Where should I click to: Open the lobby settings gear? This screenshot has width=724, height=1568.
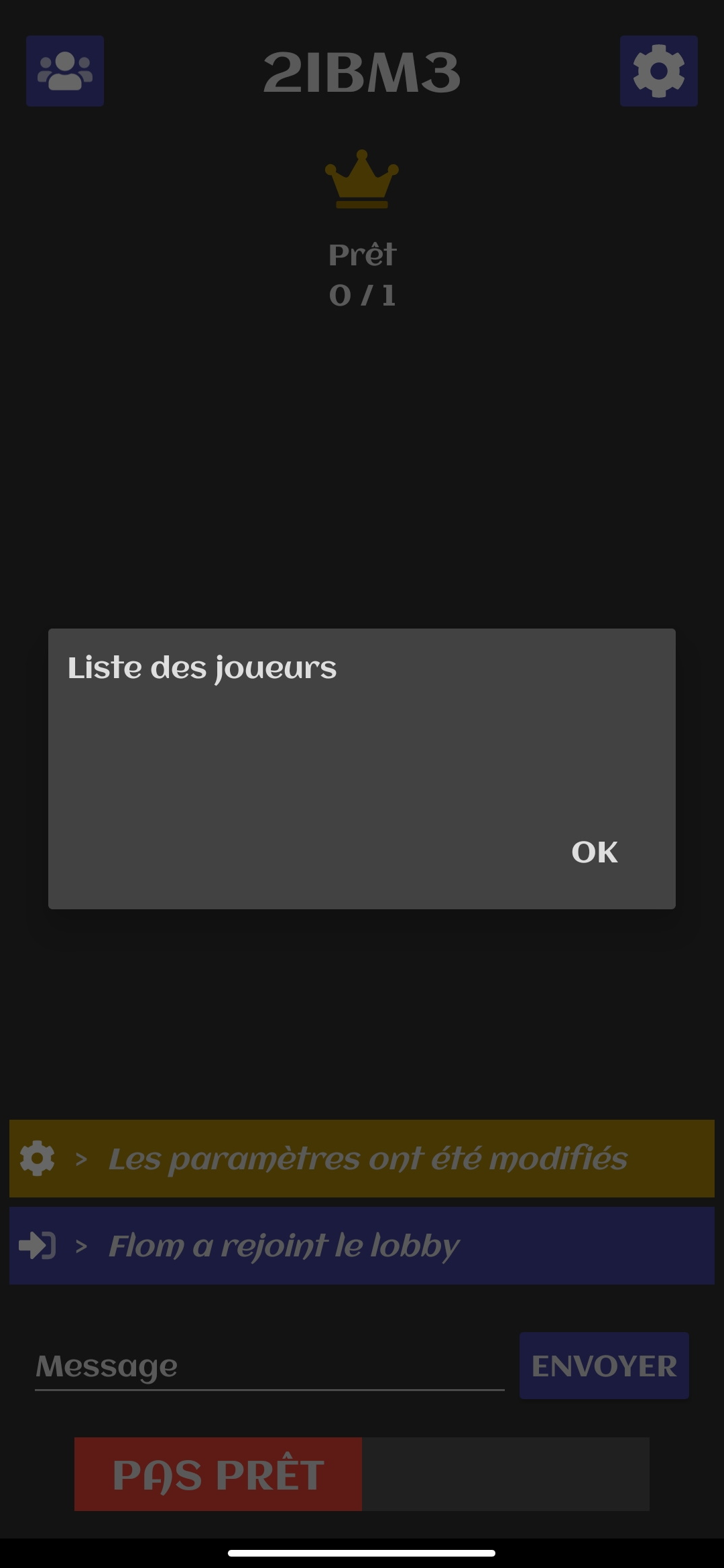658,71
